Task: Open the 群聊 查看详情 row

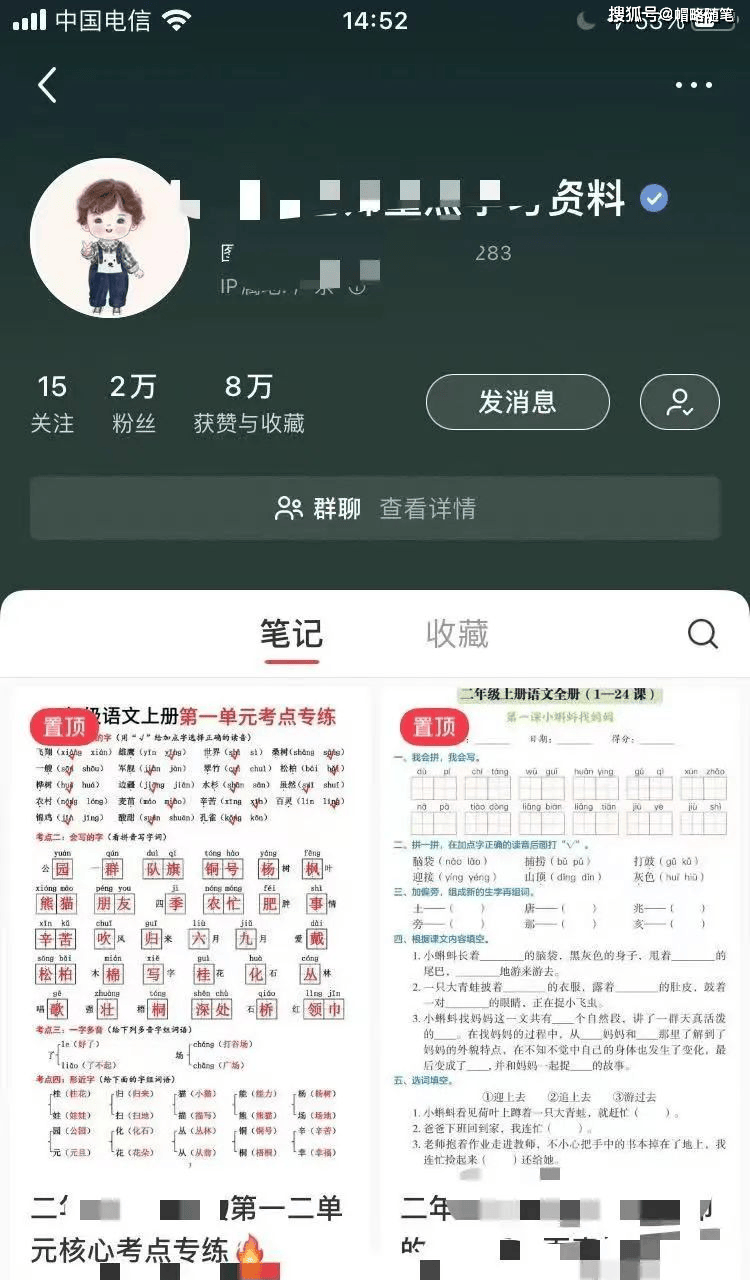Action: click(x=375, y=508)
